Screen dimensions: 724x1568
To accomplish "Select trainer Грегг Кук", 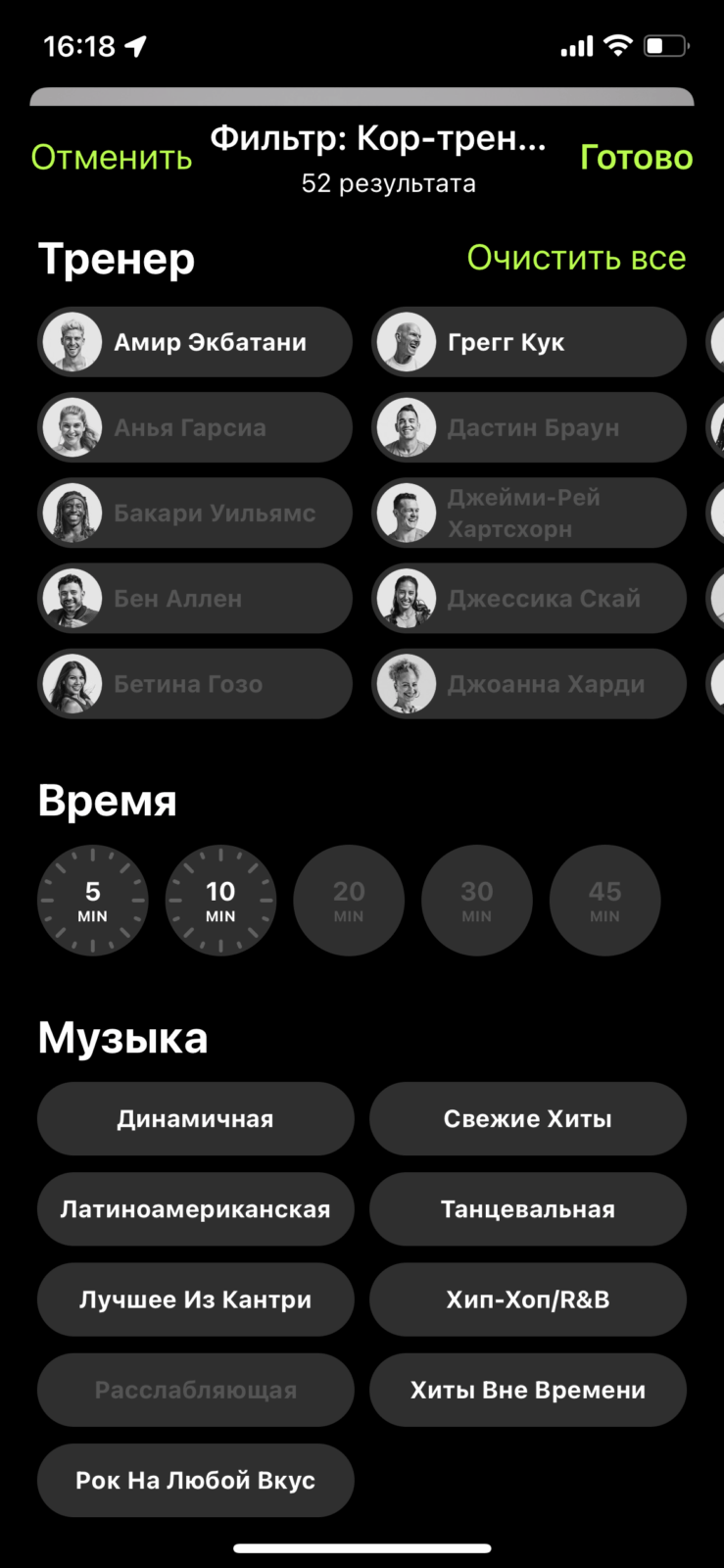I will point(529,342).
